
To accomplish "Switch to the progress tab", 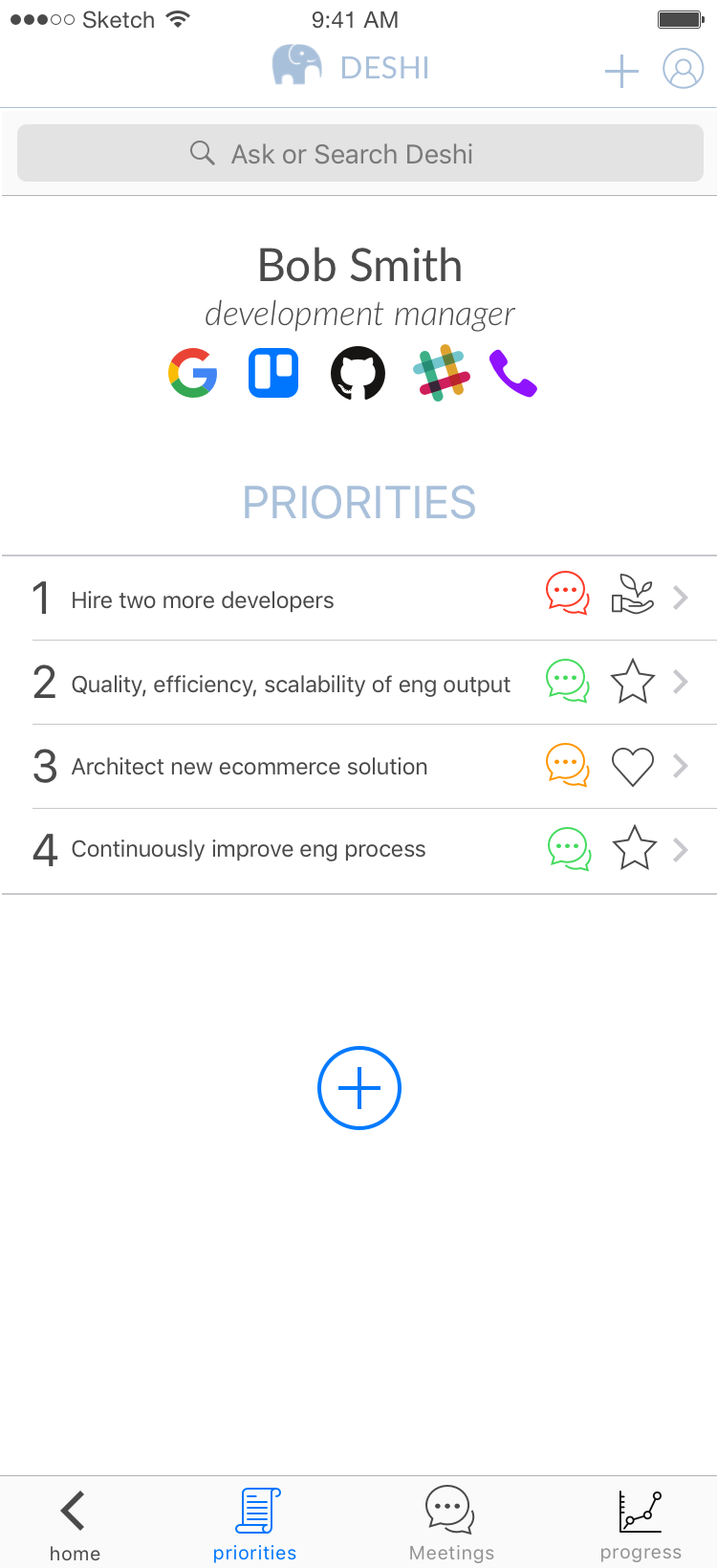I will pyautogui.click(x=641, y=1524).
